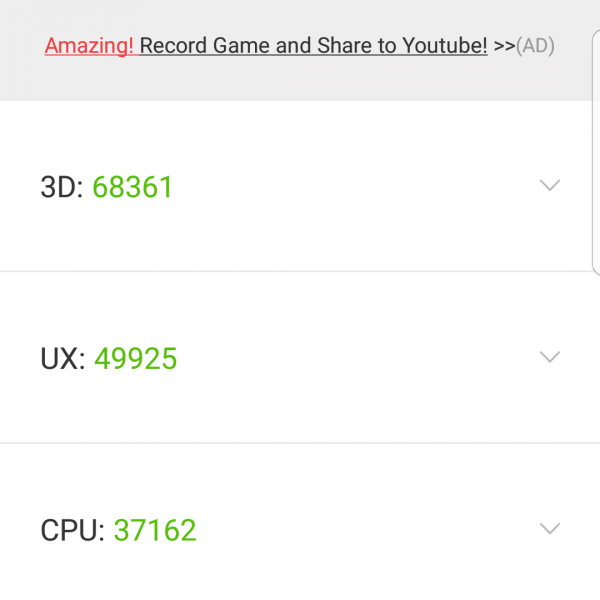Open the Record Game and Share ad link
Image resolution: width=600 pixels, height=600 pixels.
click(x=313, y=46)
